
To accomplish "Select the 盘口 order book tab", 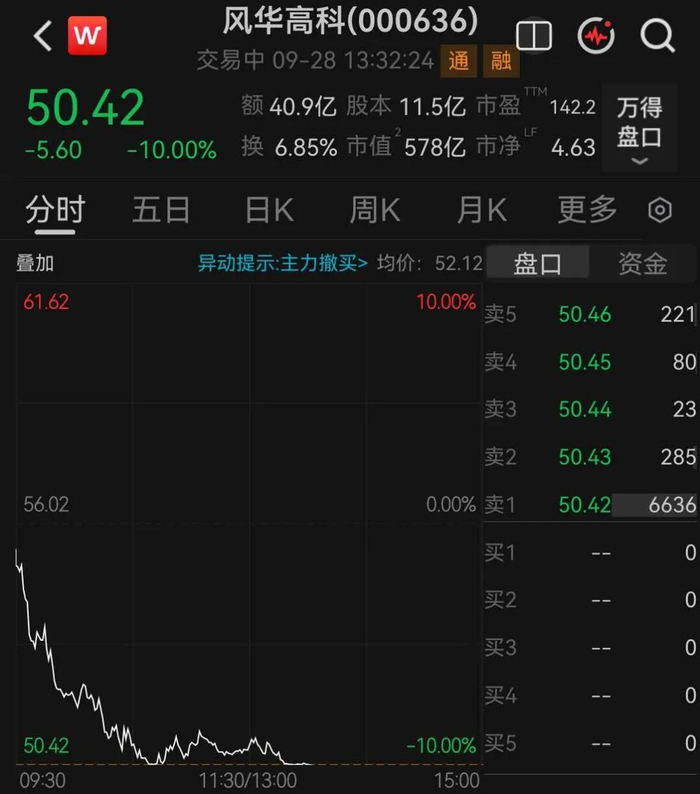I will click(537, 263).
